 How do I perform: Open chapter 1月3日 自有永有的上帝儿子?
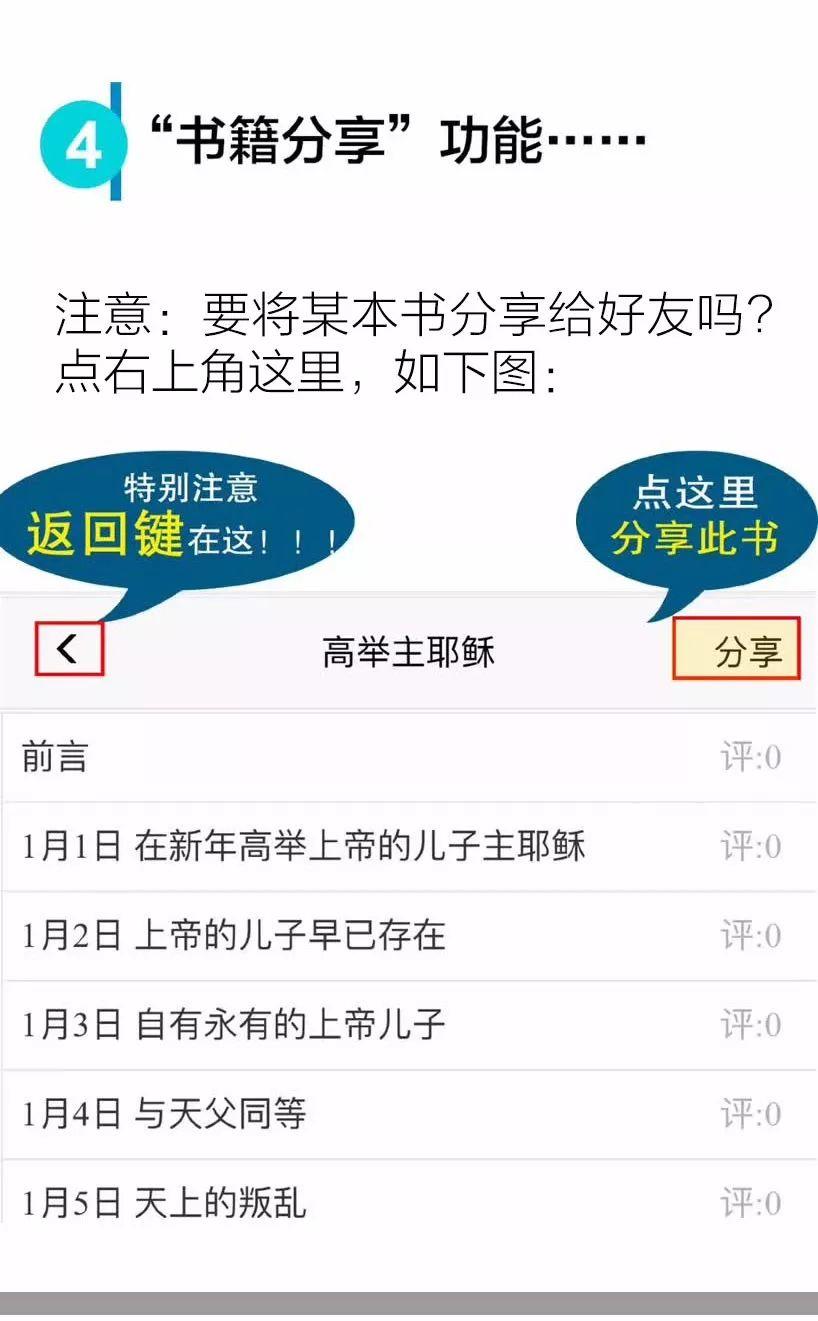pos(240,1024)
